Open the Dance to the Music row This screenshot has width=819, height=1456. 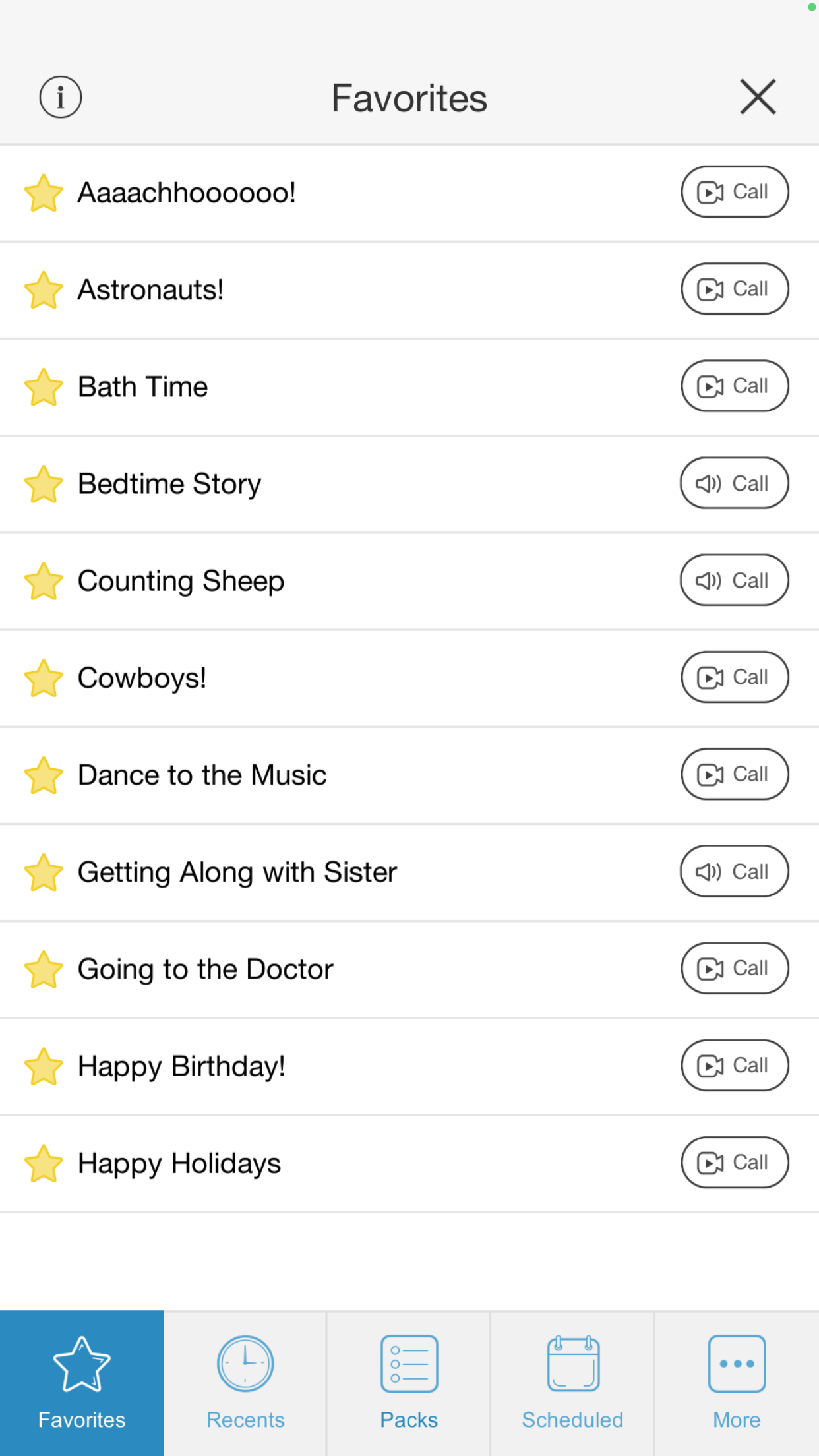(x=409, y=775)
